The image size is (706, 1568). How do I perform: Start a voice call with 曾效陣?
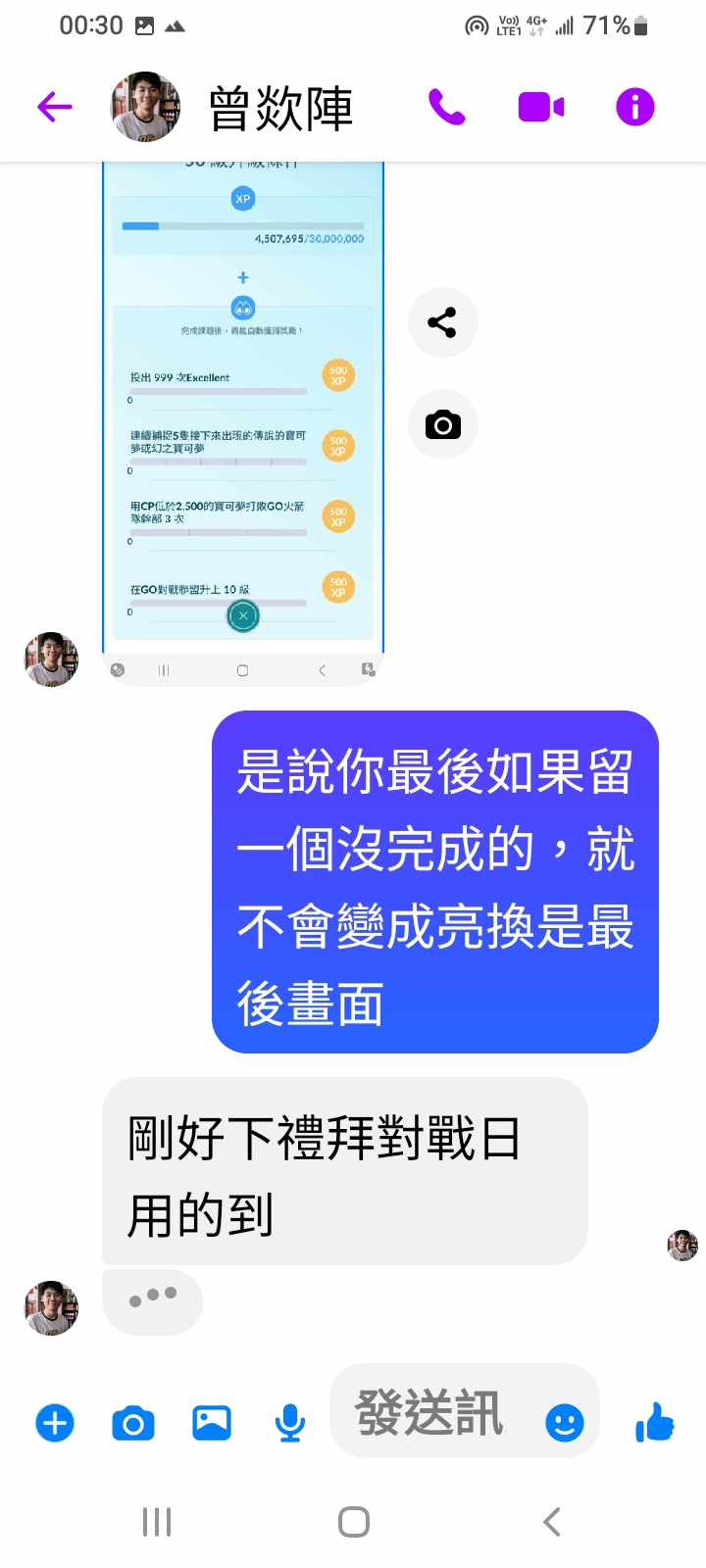click(x=446, y=106)
